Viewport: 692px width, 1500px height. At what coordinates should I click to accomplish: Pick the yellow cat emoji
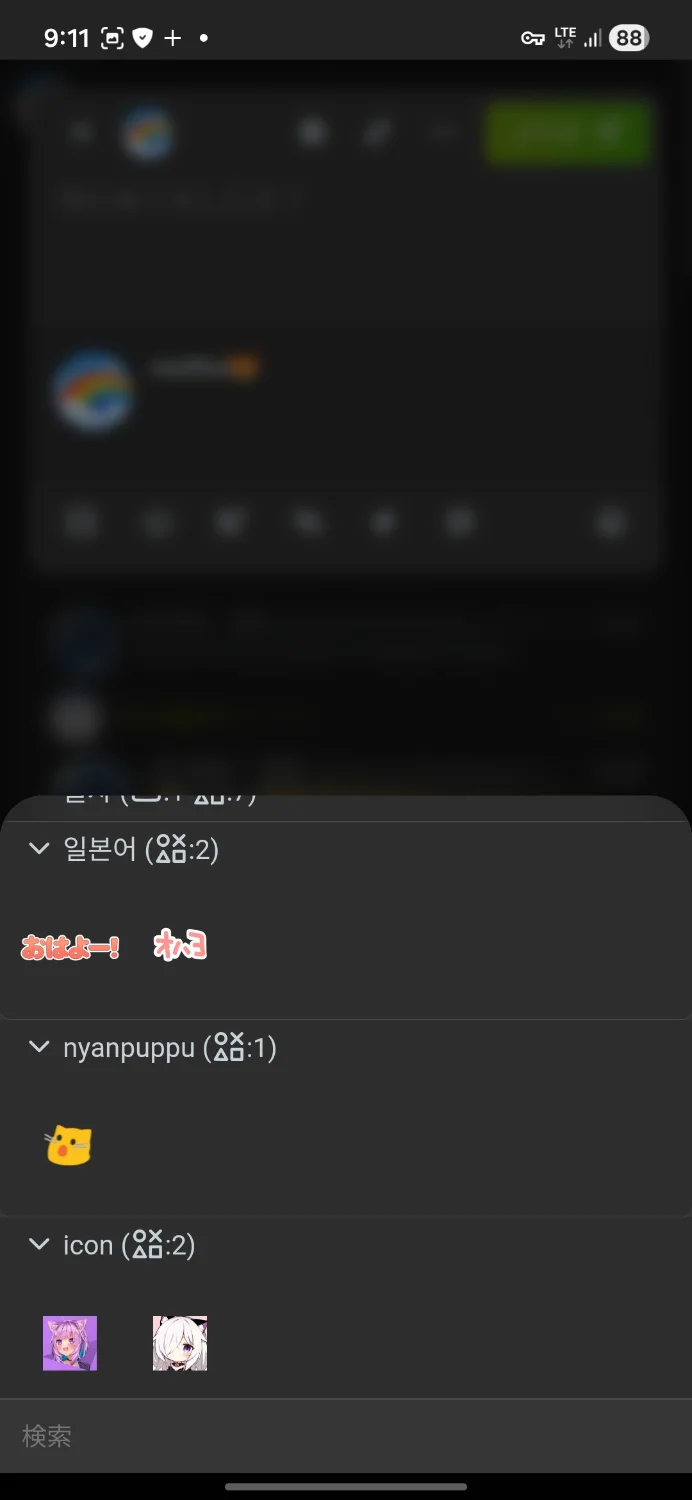69,1145
